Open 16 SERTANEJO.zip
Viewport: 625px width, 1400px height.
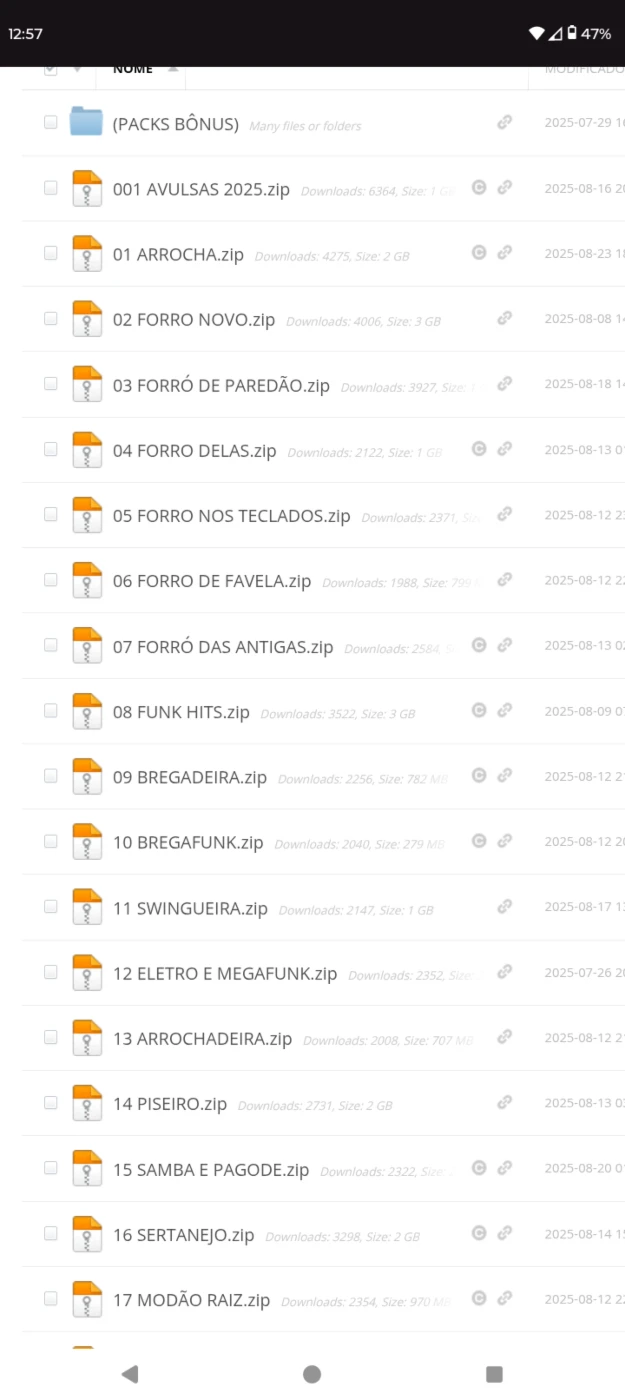(x=184, y=1235)
